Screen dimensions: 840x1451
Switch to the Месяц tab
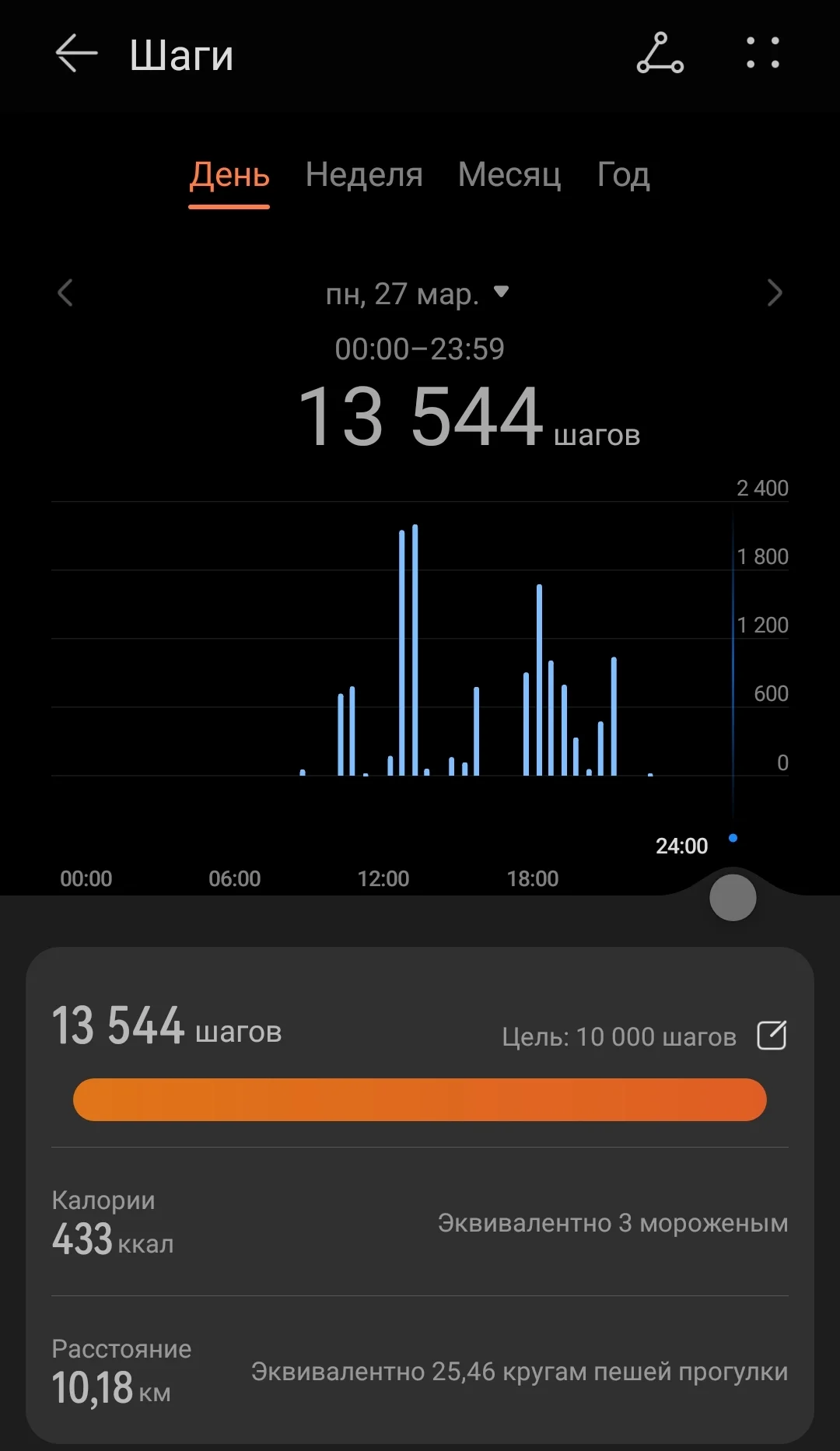pos(509,175)
